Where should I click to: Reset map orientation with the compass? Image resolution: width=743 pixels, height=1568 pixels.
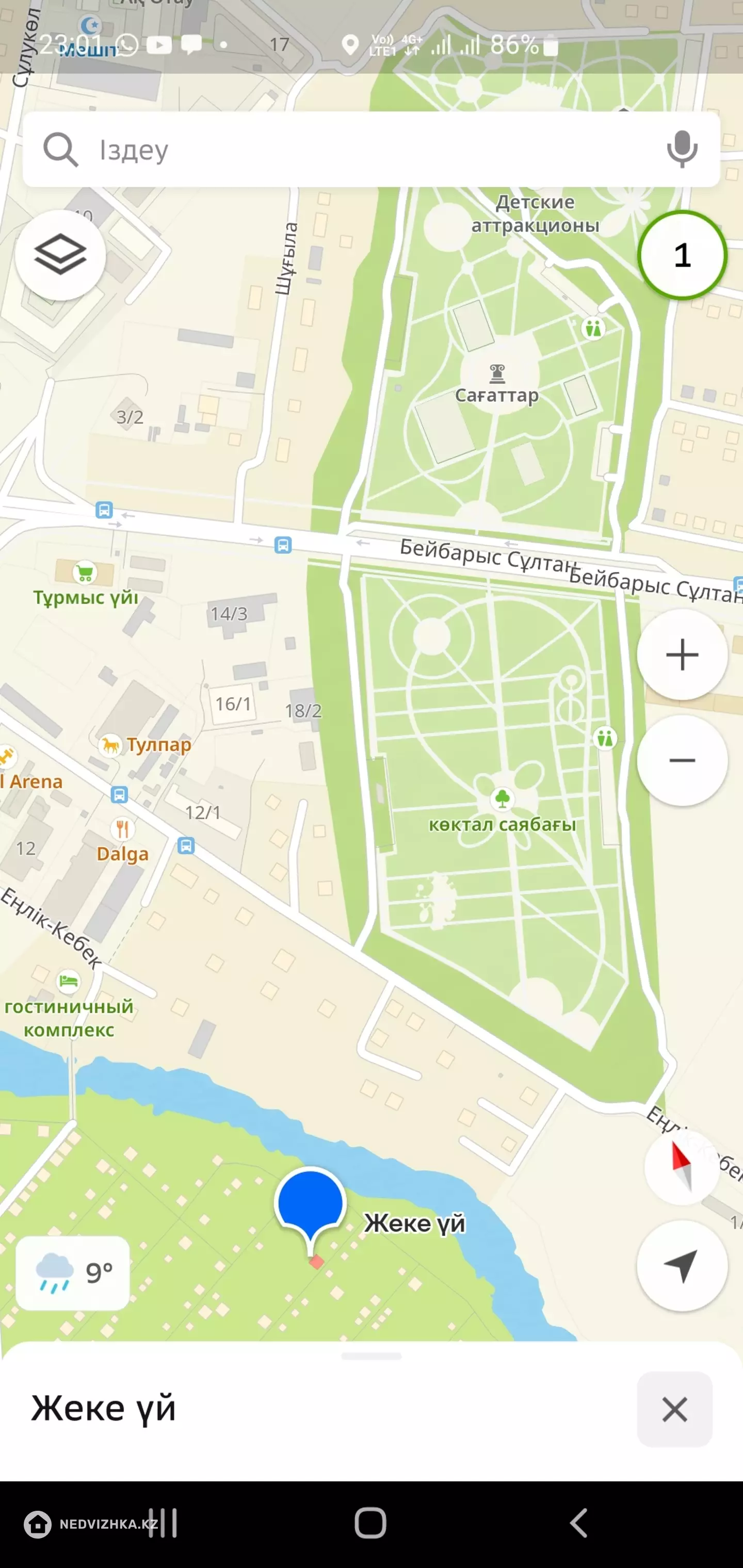(682, 1166)
